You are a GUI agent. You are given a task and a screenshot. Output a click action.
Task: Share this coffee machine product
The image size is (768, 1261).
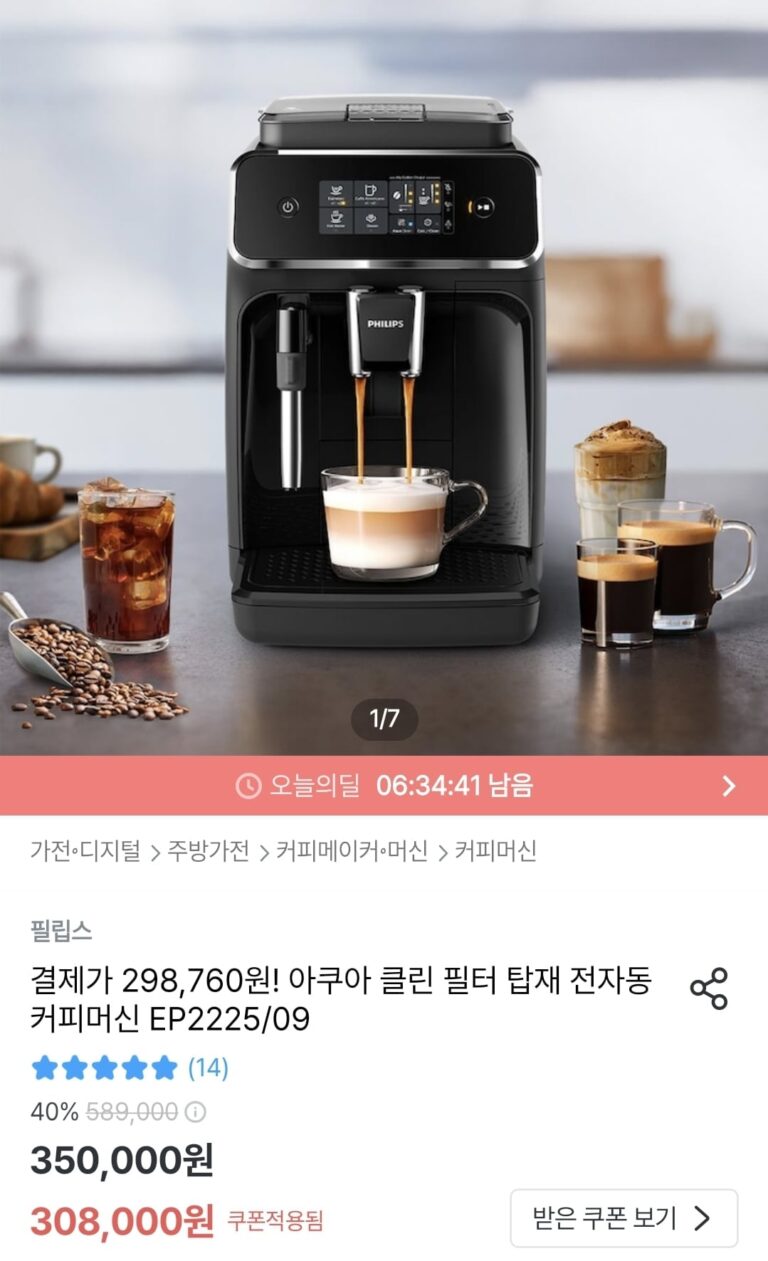[x=709, y=988]
